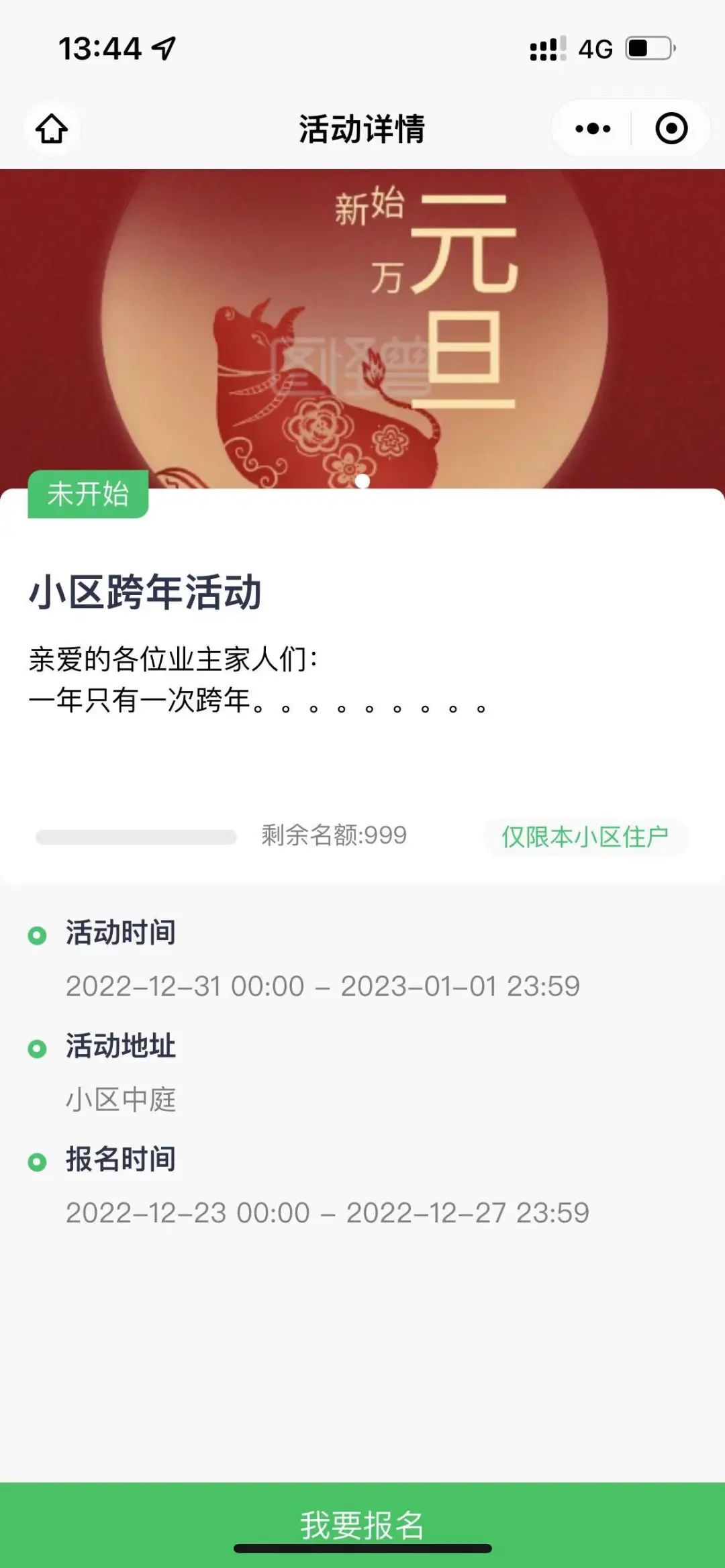This screenshot has height=1568, width=725.
Task: Close the mini program with the circle icon
Action: pos(671,128)
